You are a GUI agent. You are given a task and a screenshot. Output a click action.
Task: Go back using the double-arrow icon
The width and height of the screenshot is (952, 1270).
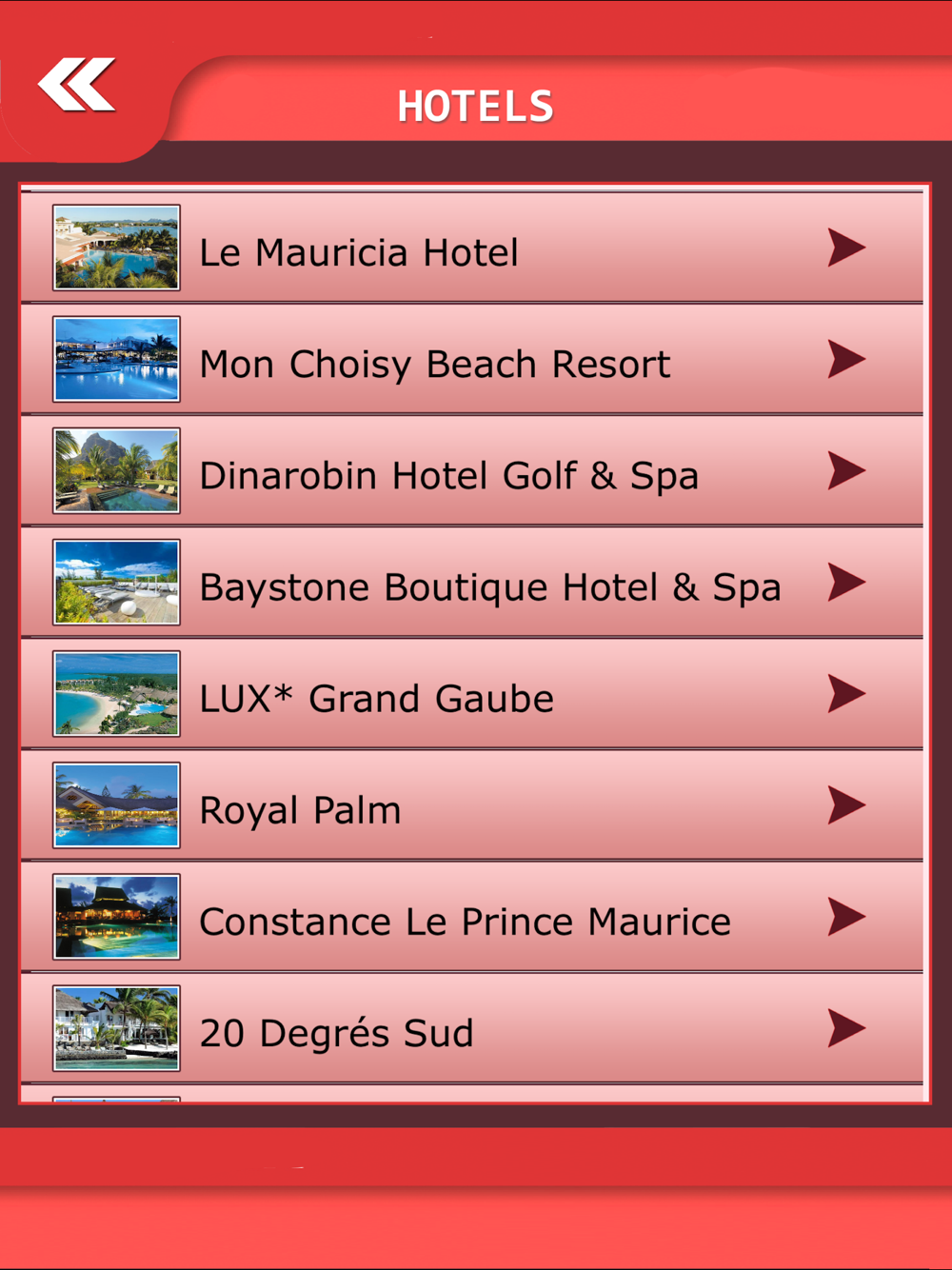pos(76,86)
